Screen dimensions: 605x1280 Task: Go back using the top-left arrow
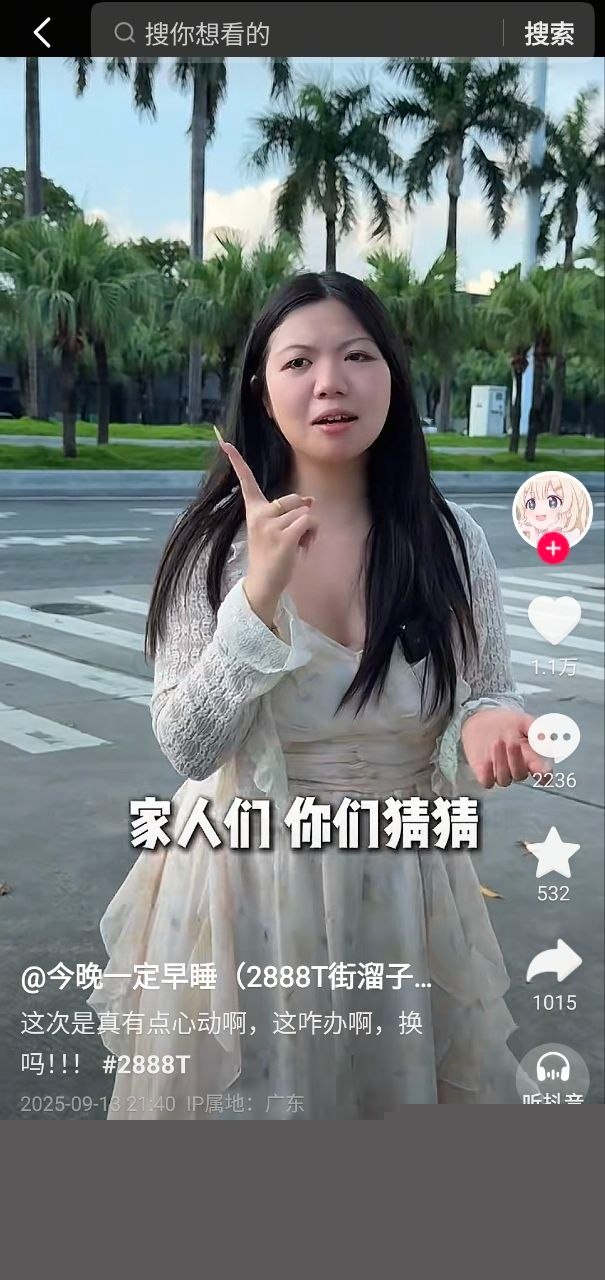(x=42, y=33)
